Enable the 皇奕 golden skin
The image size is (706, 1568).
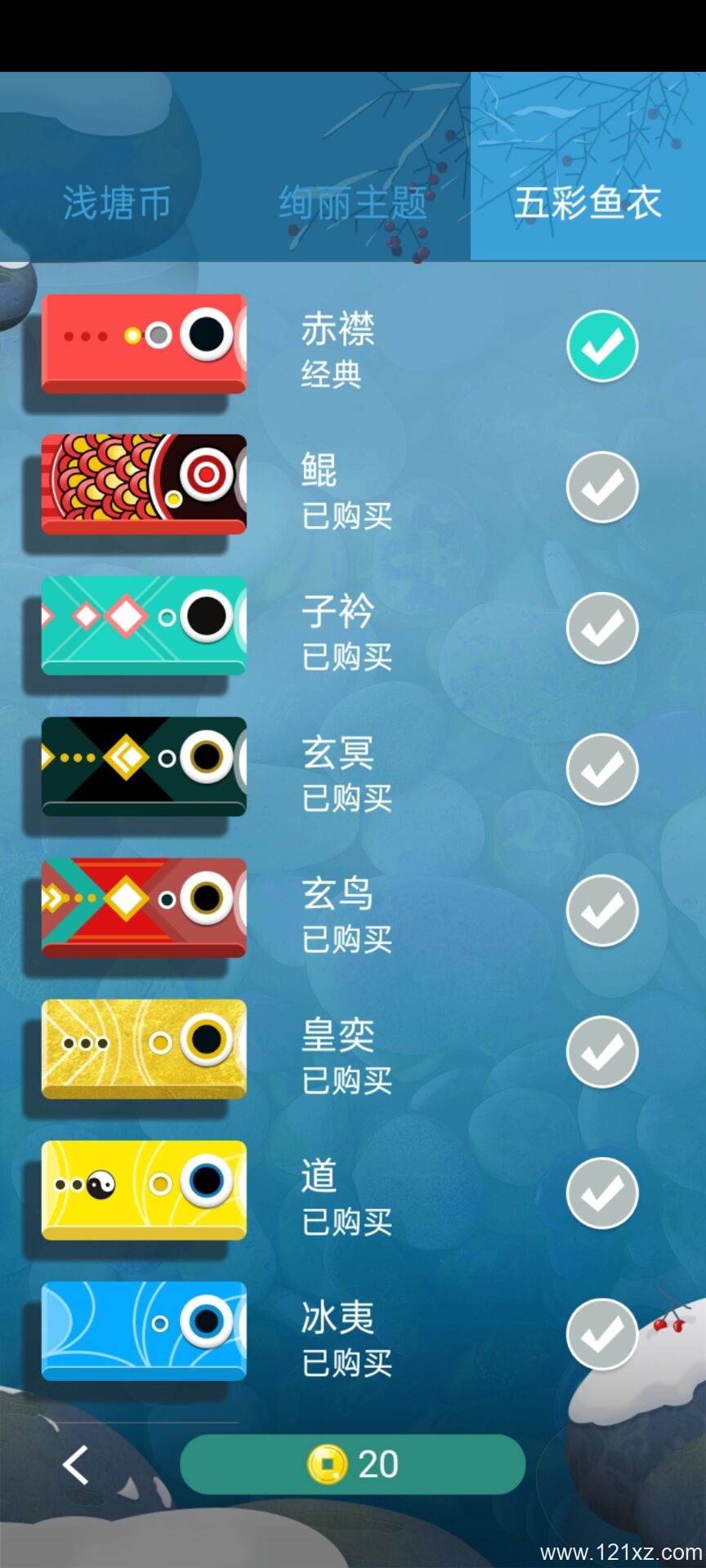coord(602,1052)
